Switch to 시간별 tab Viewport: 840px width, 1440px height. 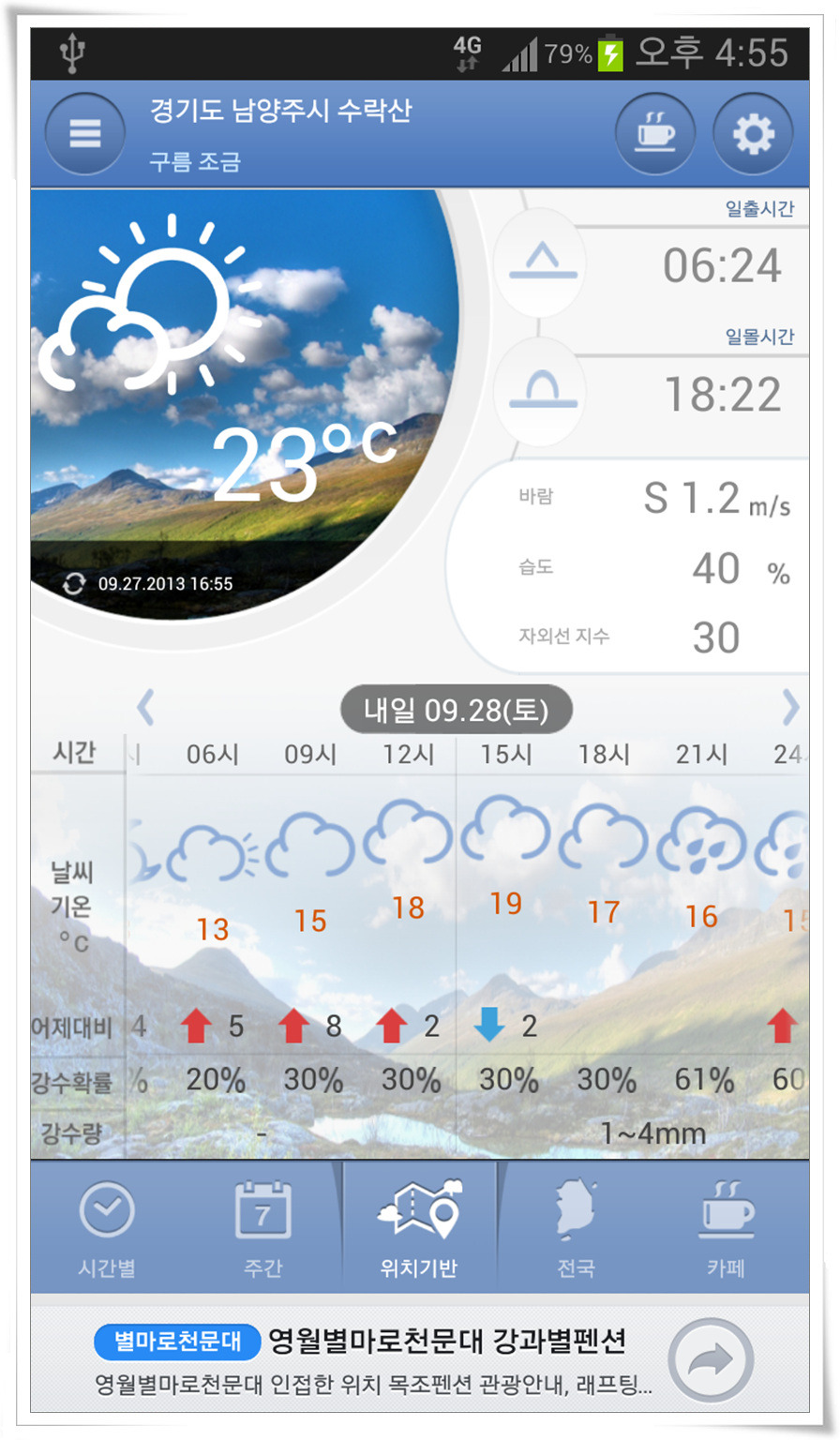click(107, 1228)
